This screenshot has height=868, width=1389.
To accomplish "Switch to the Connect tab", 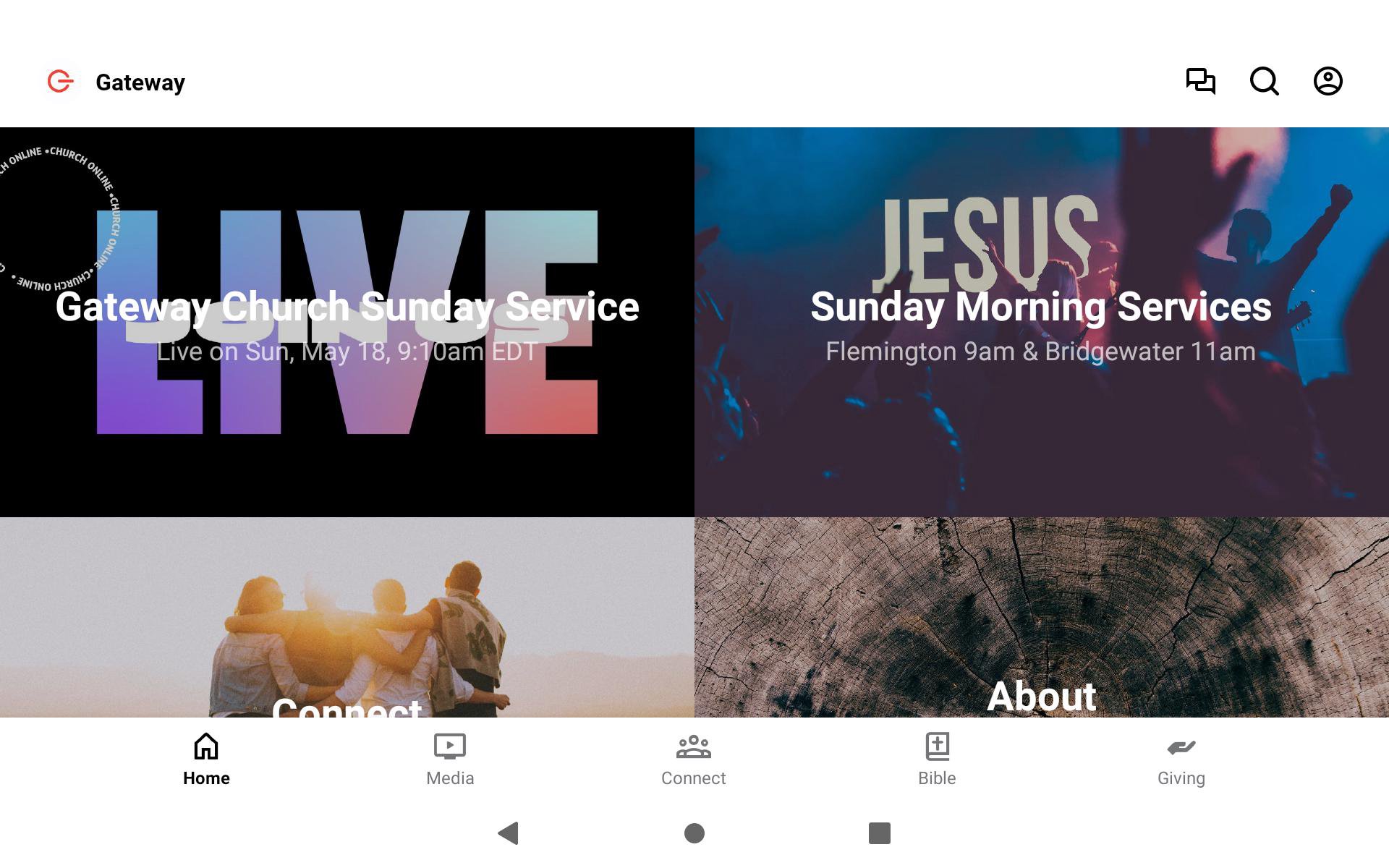I will [x=693, y=759].
